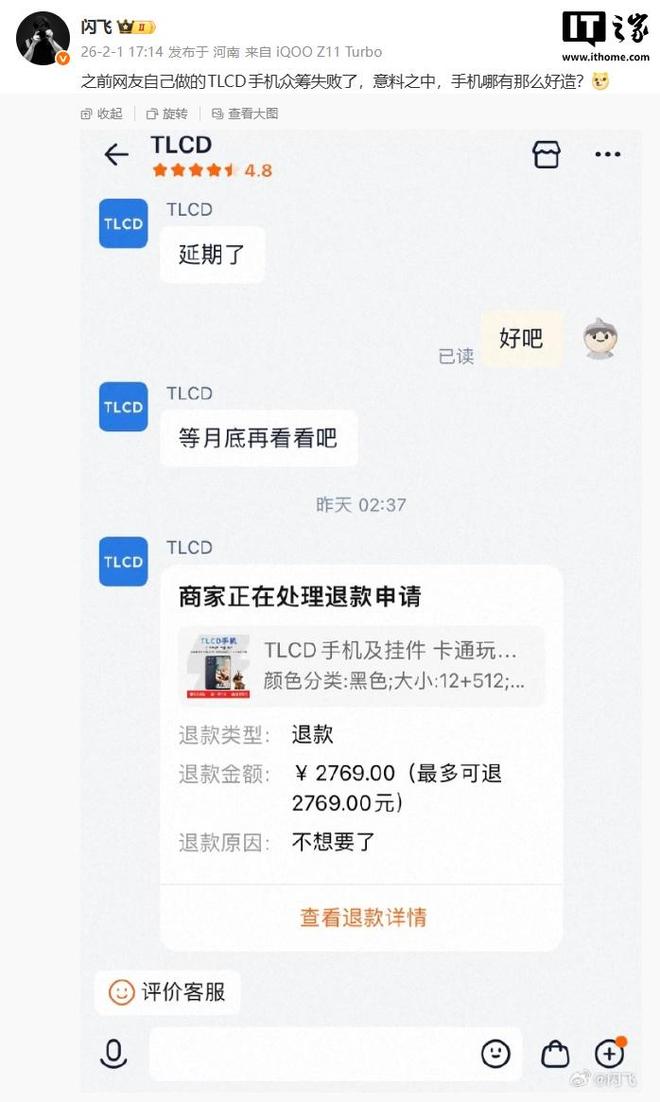Open 闪飞's profile avatar
The width and height of the screenshot is (660, 1102).
(42, 38)
